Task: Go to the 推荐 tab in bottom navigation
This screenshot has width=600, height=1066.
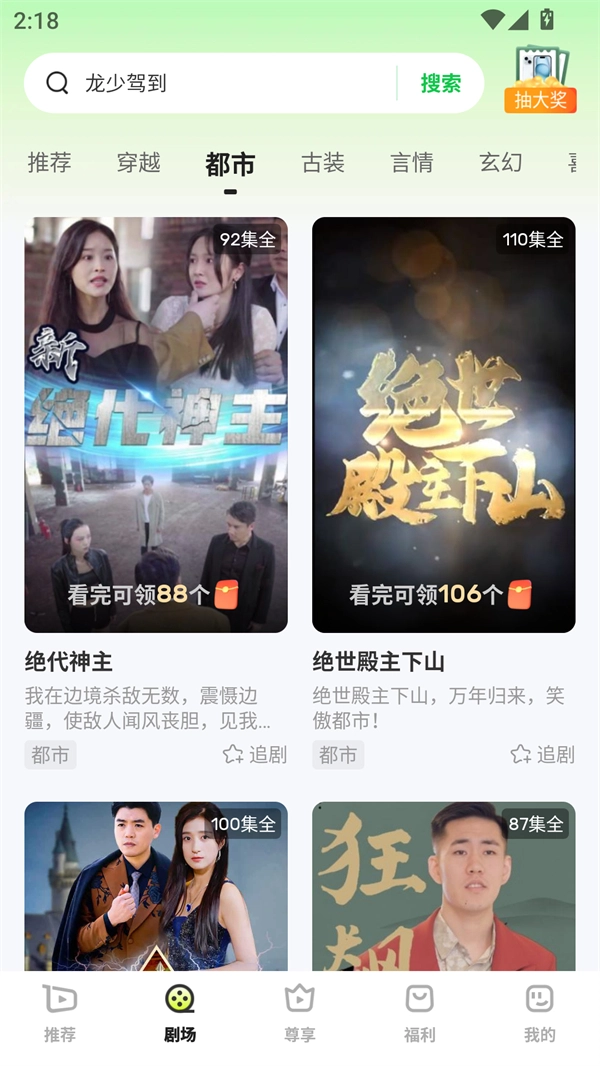Action: (x=60, y=1012)
